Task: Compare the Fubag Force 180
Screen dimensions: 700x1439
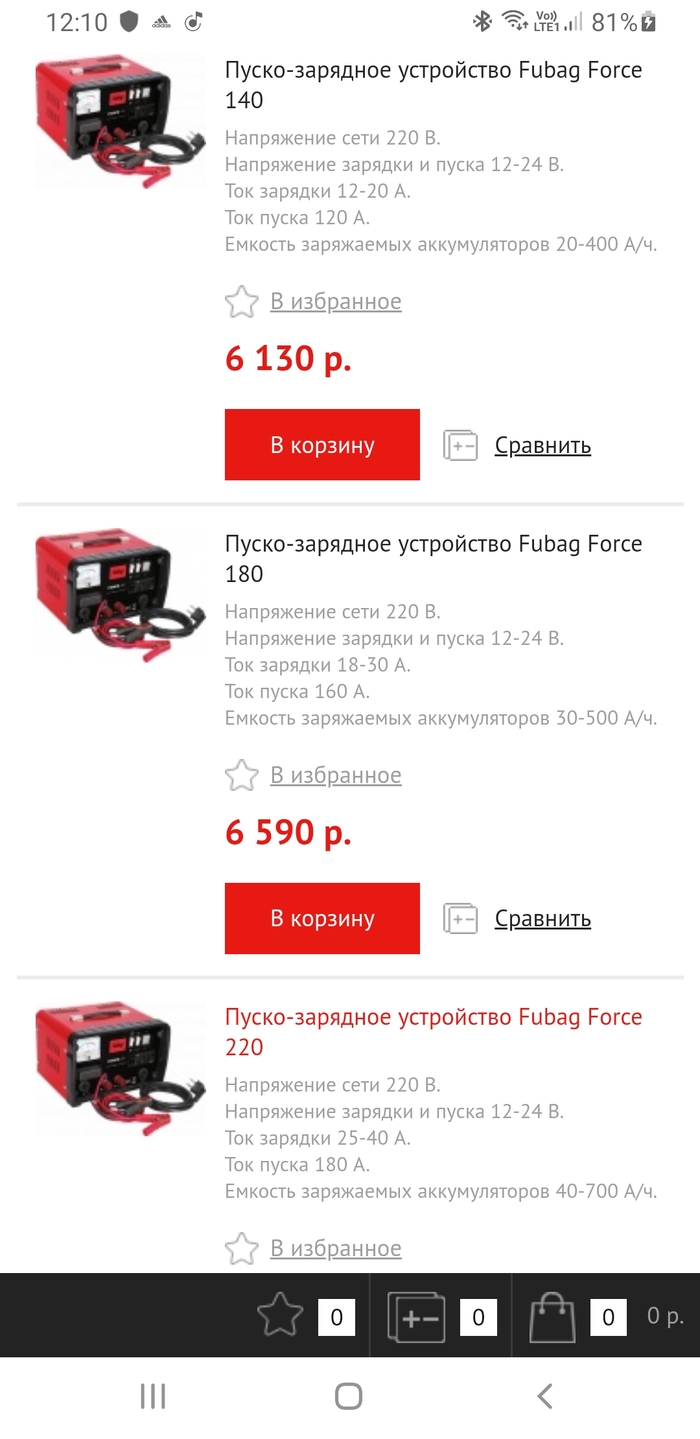Action: tap(541, 918)
